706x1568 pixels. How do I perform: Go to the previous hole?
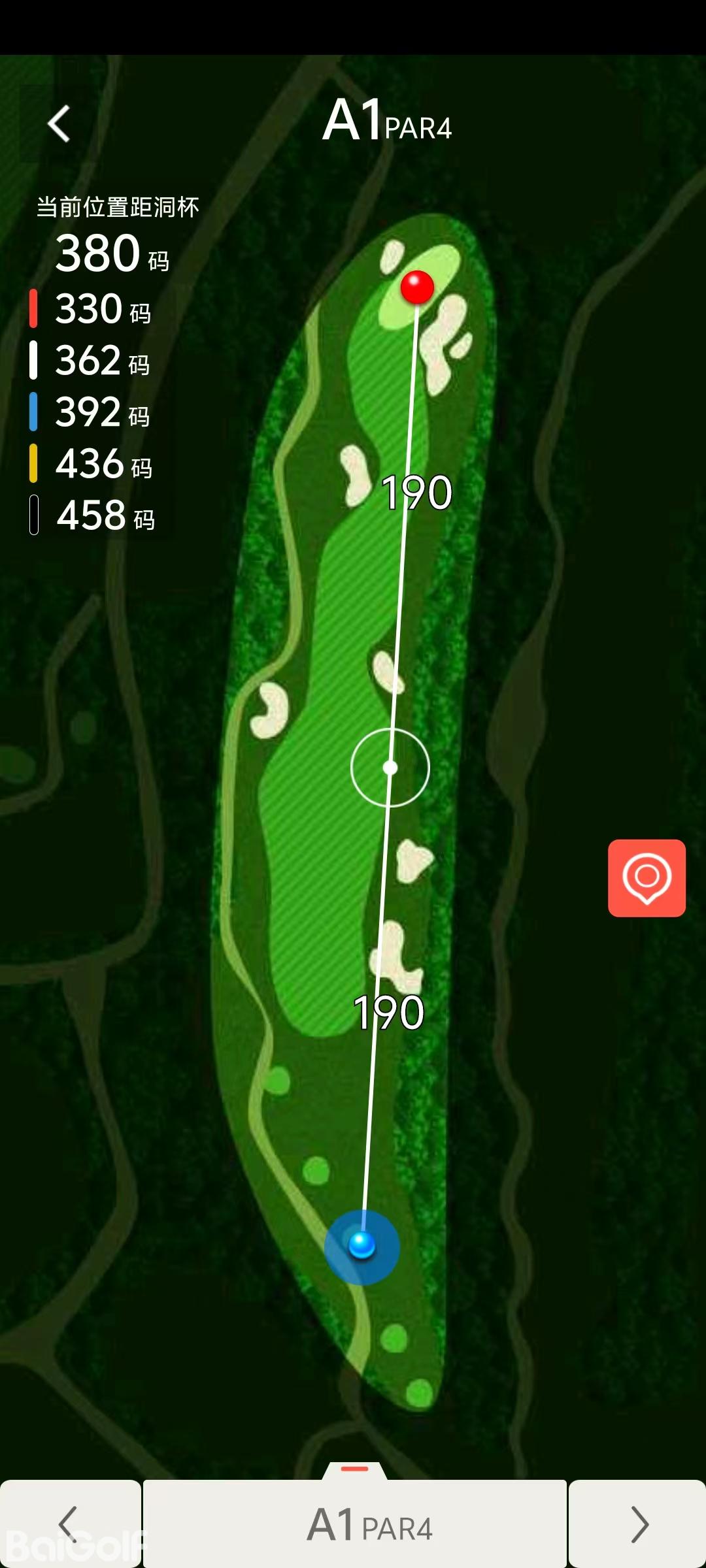(69, 1524)
